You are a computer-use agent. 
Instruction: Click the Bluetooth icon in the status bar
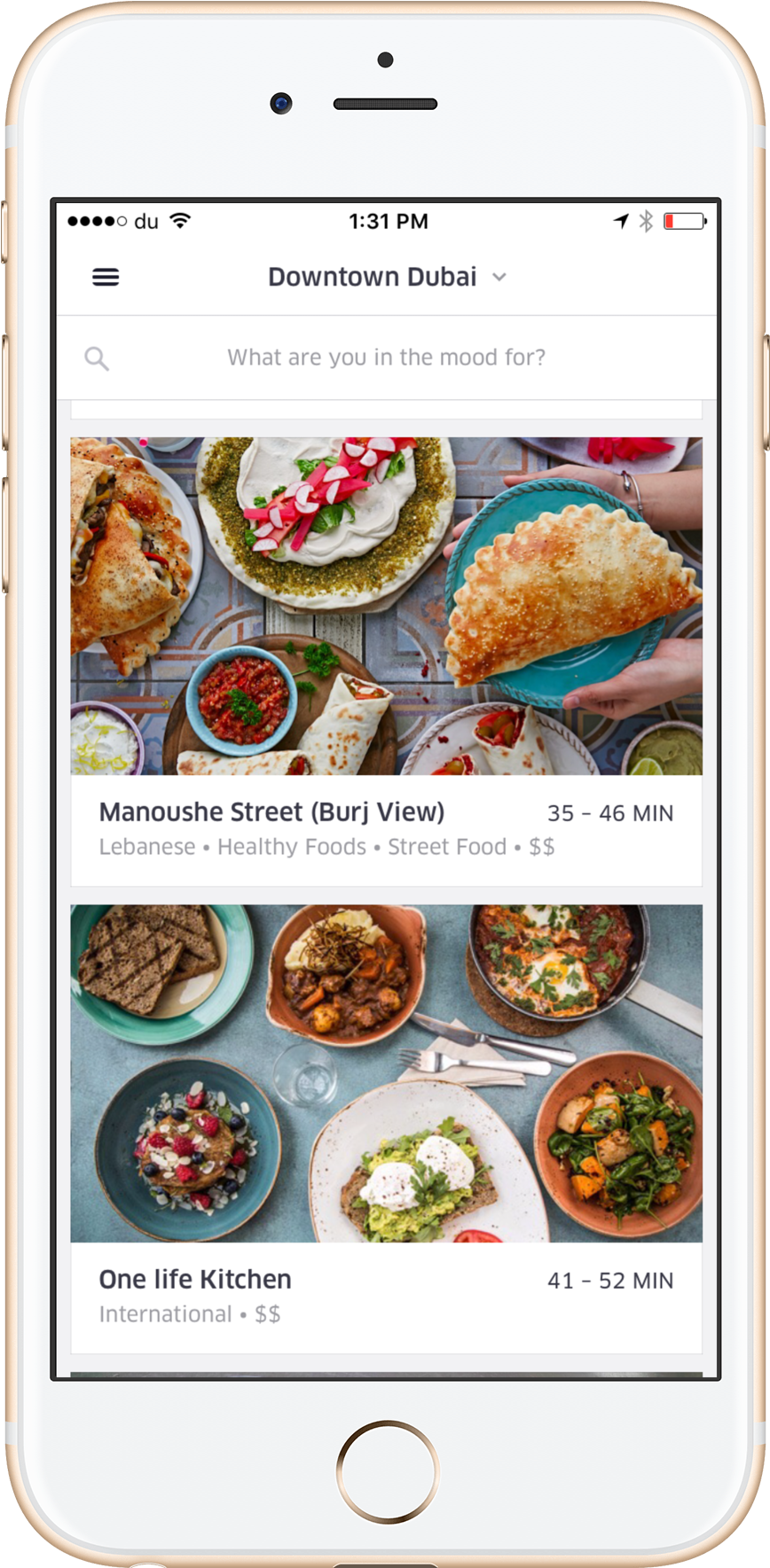(x=648, y=221)
